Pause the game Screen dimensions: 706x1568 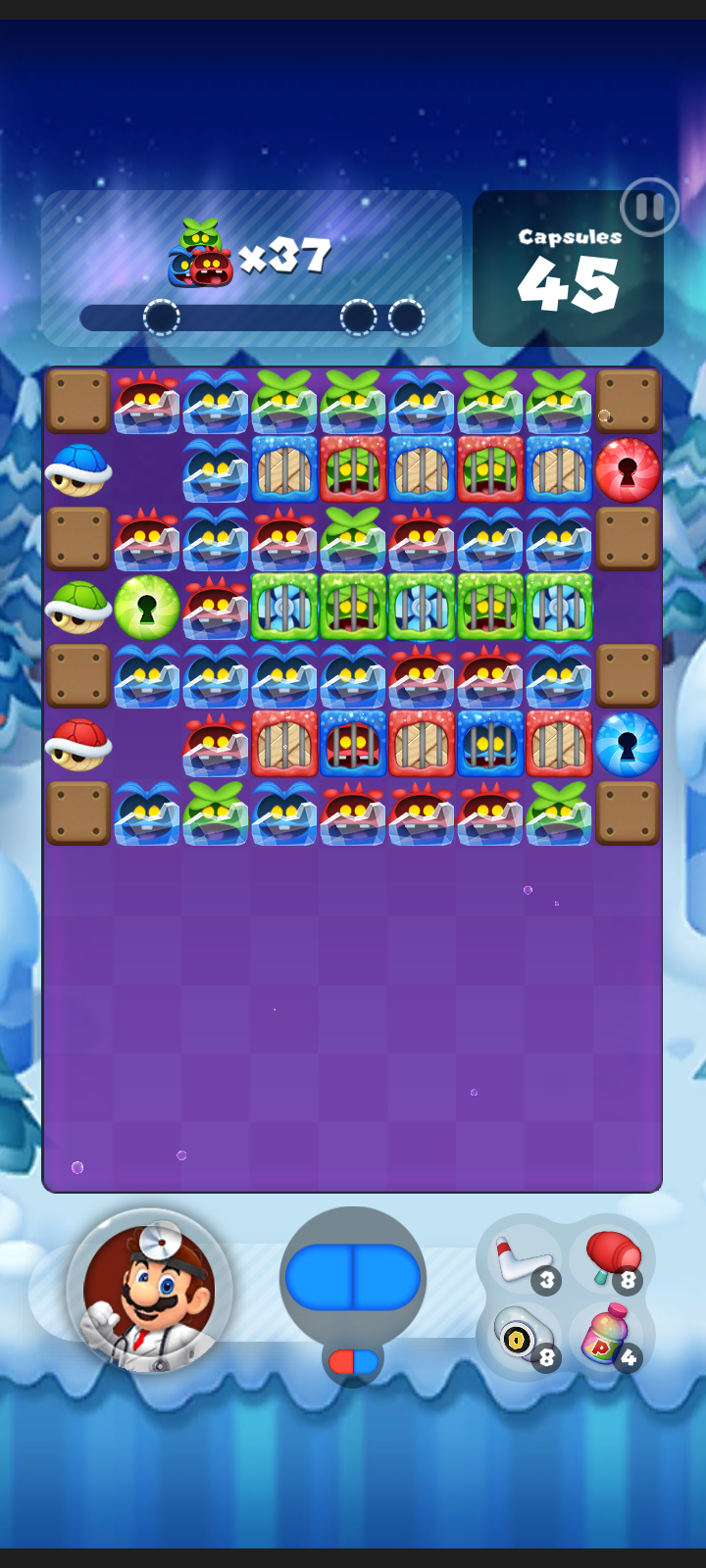pos(648,207)
